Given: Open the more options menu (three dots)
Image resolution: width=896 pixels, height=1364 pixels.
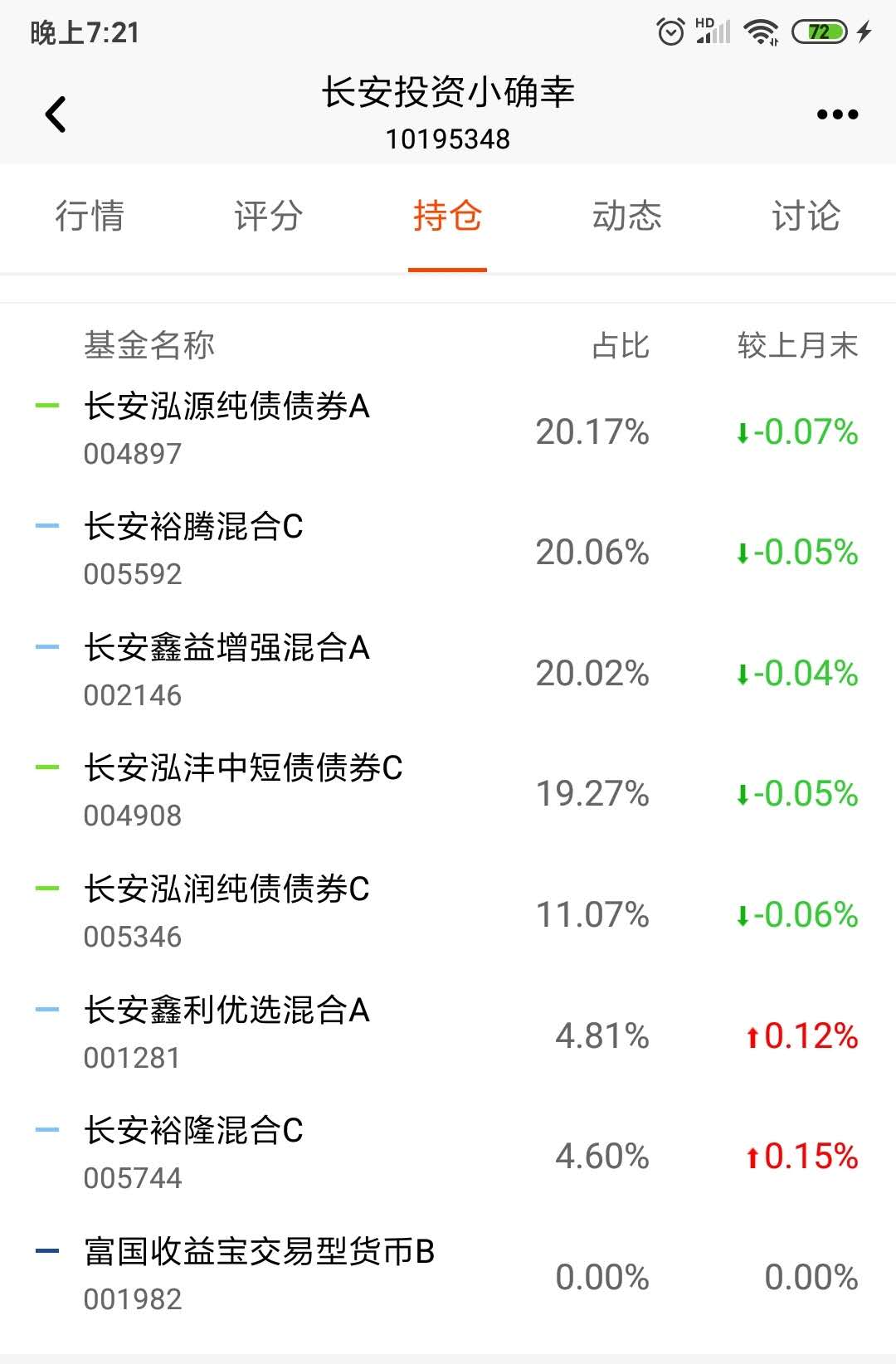Looking at the screenshot, I should (837, 114).
